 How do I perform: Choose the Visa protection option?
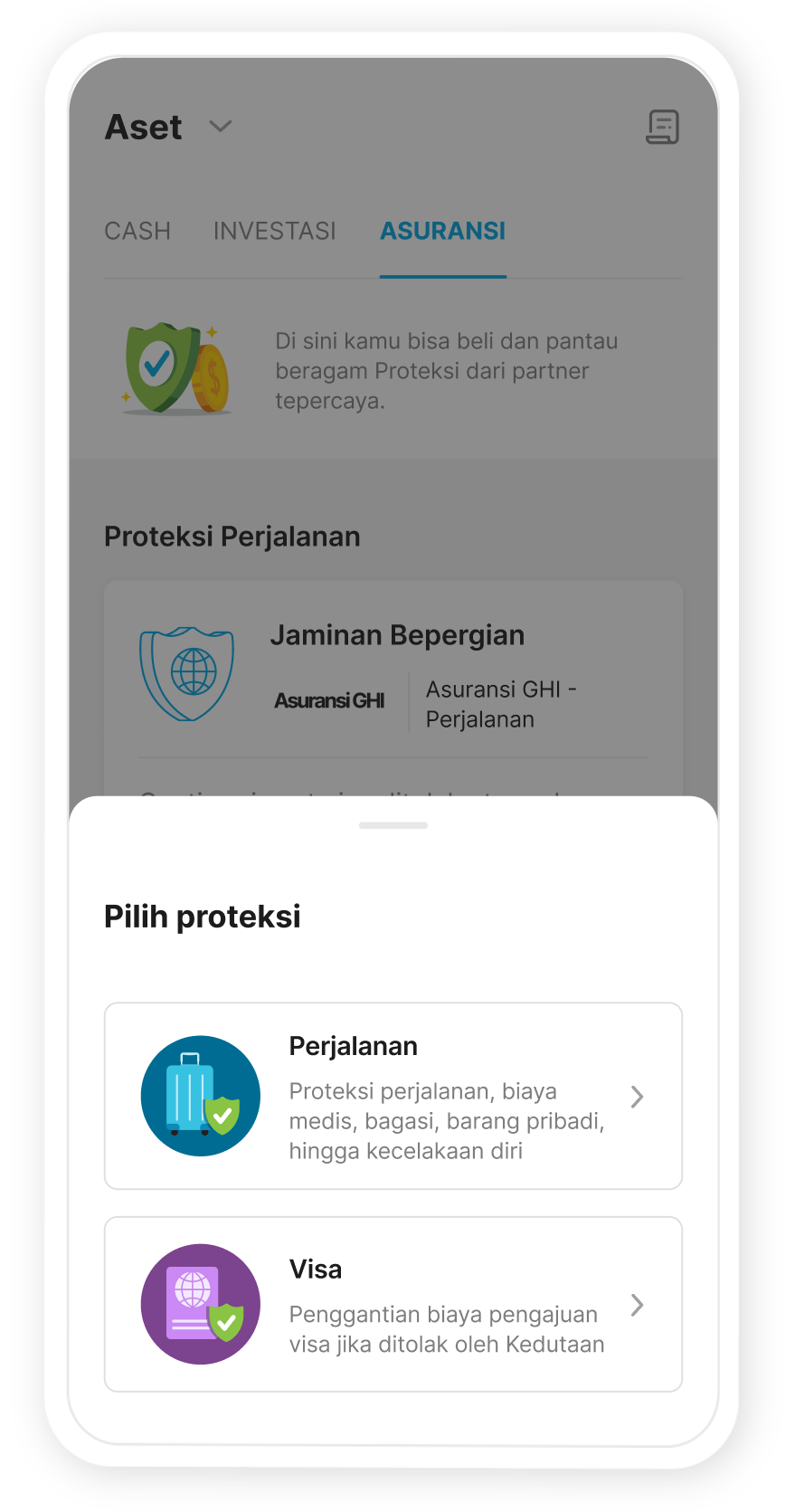[x=393, y=1304]
